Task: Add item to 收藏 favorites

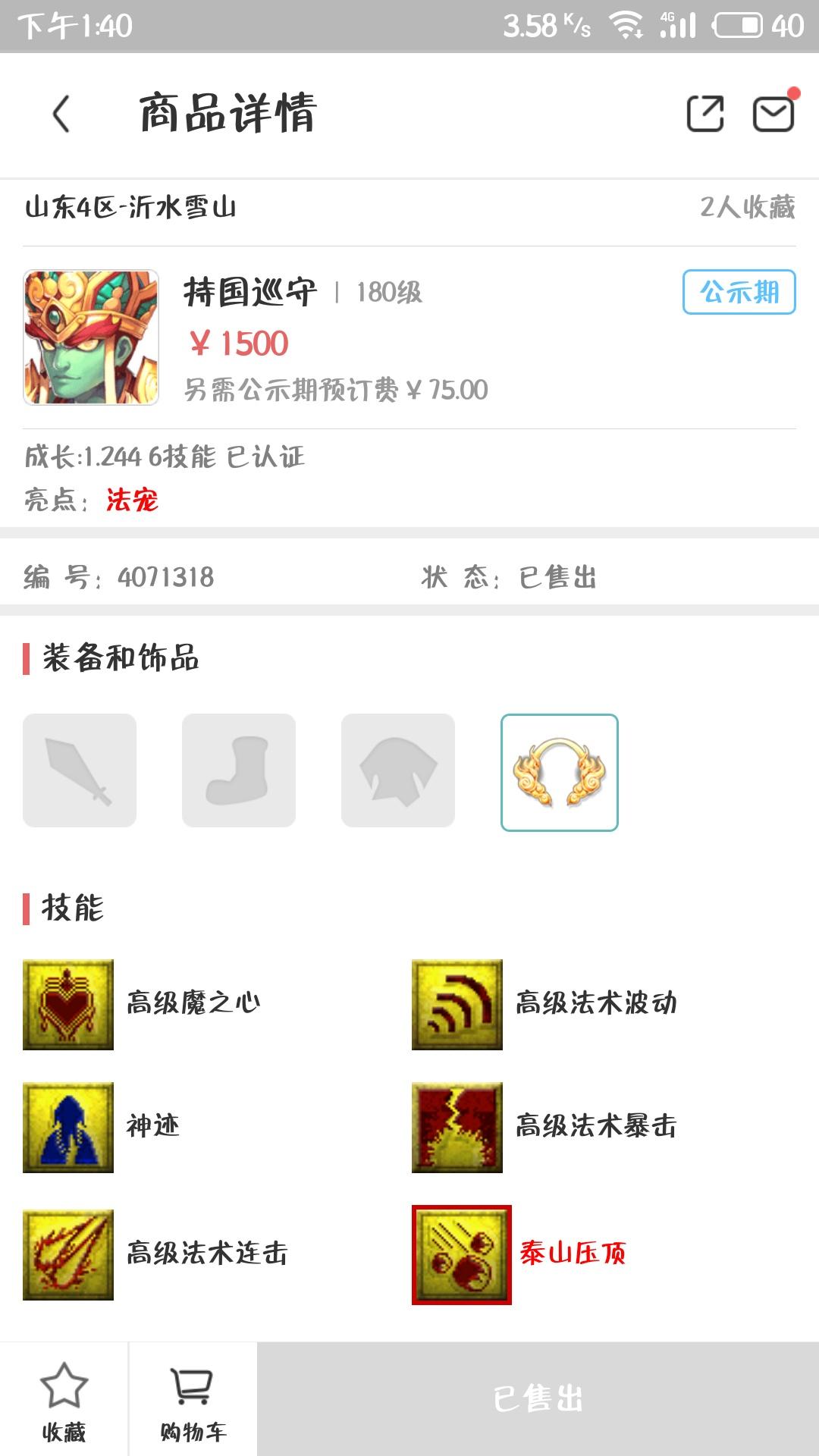Action: click(x=64, y=1400)
